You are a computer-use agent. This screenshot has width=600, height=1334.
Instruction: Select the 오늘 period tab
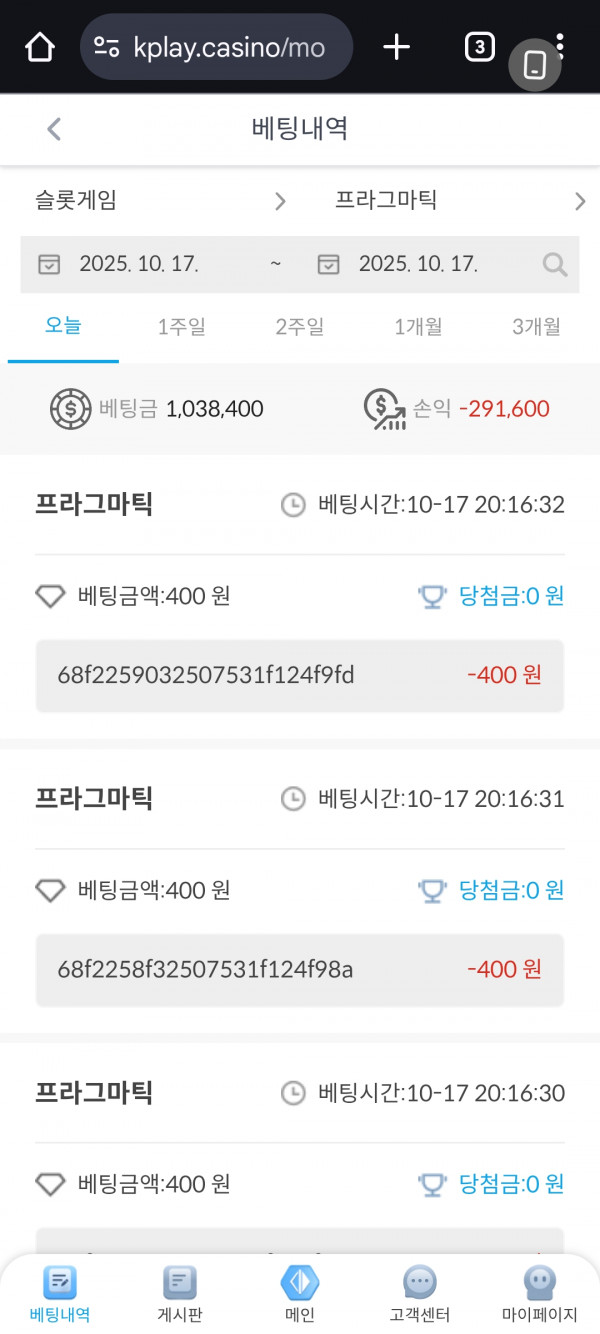coord(63,326)
